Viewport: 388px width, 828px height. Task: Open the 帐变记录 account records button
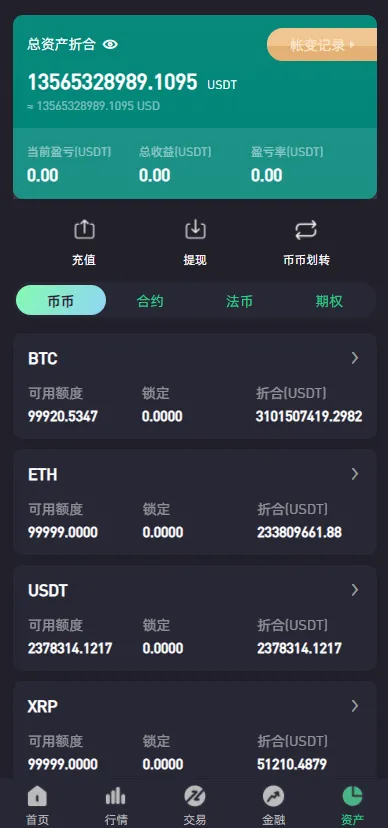[x=322, y=45]
